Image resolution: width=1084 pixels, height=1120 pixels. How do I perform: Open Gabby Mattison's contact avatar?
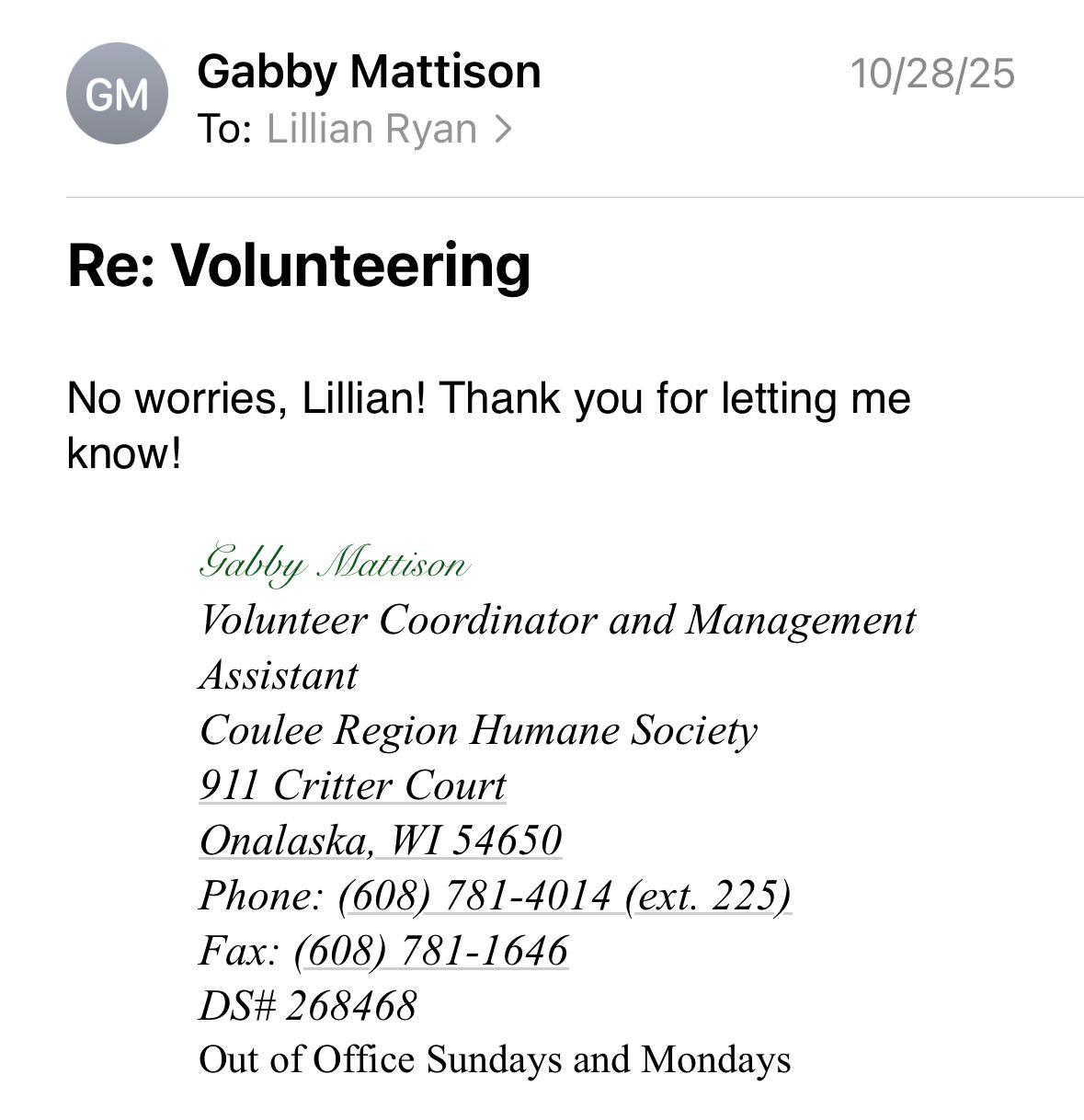(x=117, y=94)
